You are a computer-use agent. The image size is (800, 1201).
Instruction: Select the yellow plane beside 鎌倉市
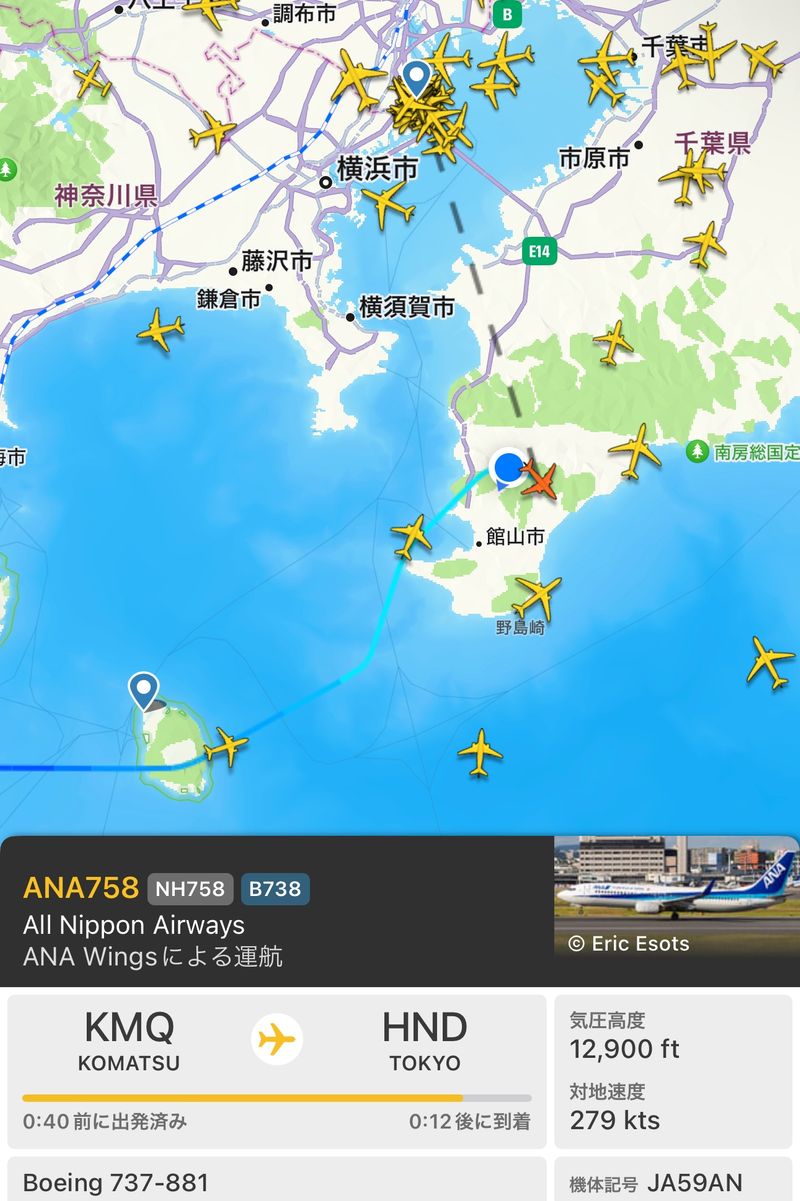tap(161, 329)
